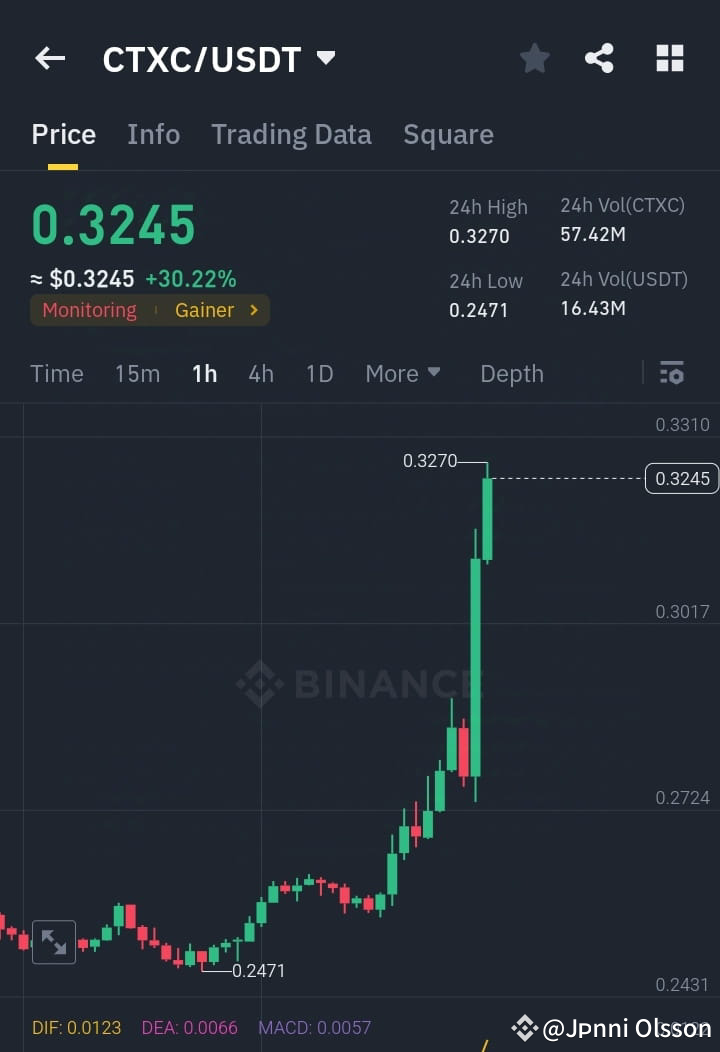Switch chart to 4h interval

coord(261,373)
